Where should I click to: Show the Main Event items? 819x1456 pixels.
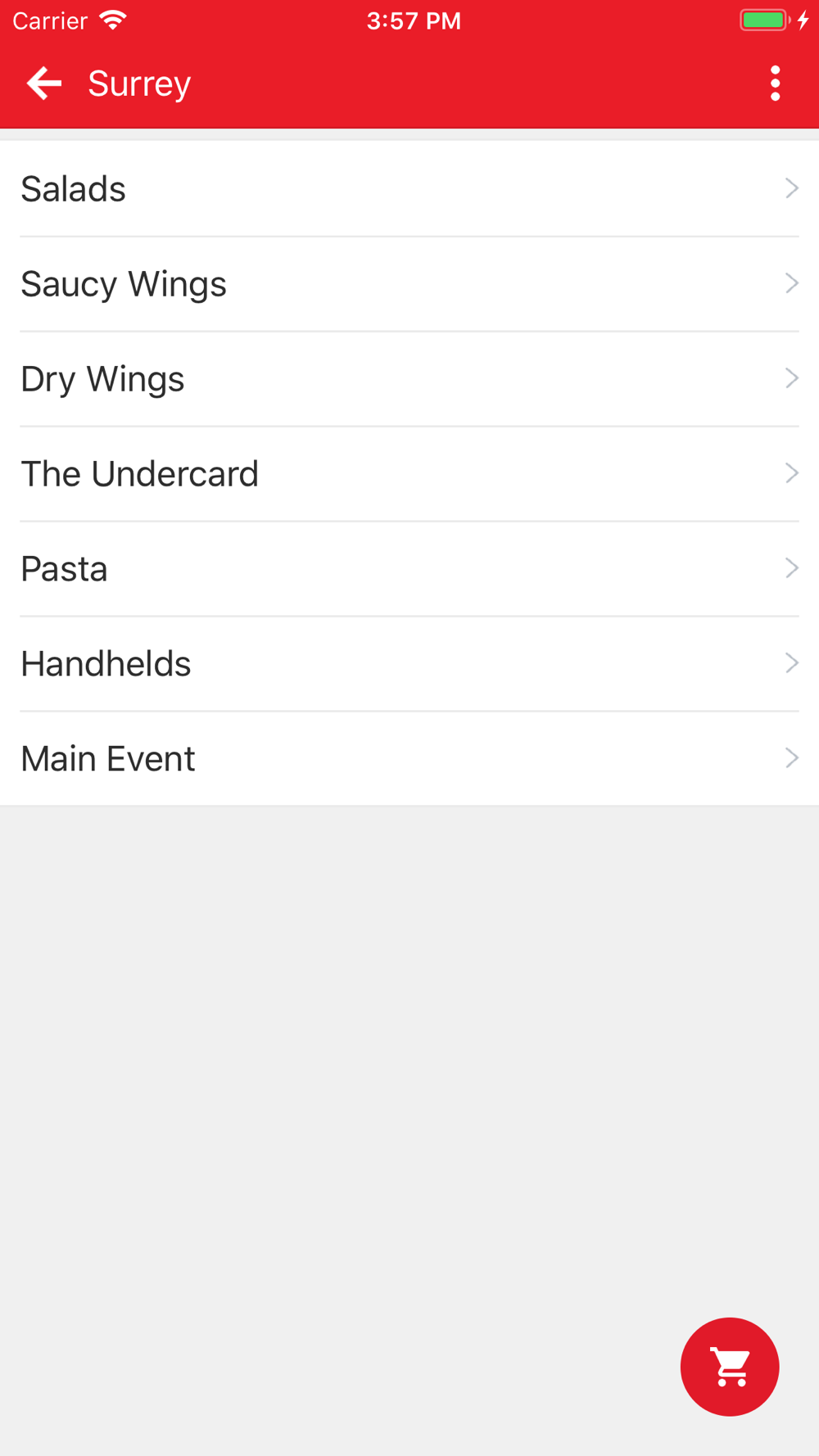(409, 759)
